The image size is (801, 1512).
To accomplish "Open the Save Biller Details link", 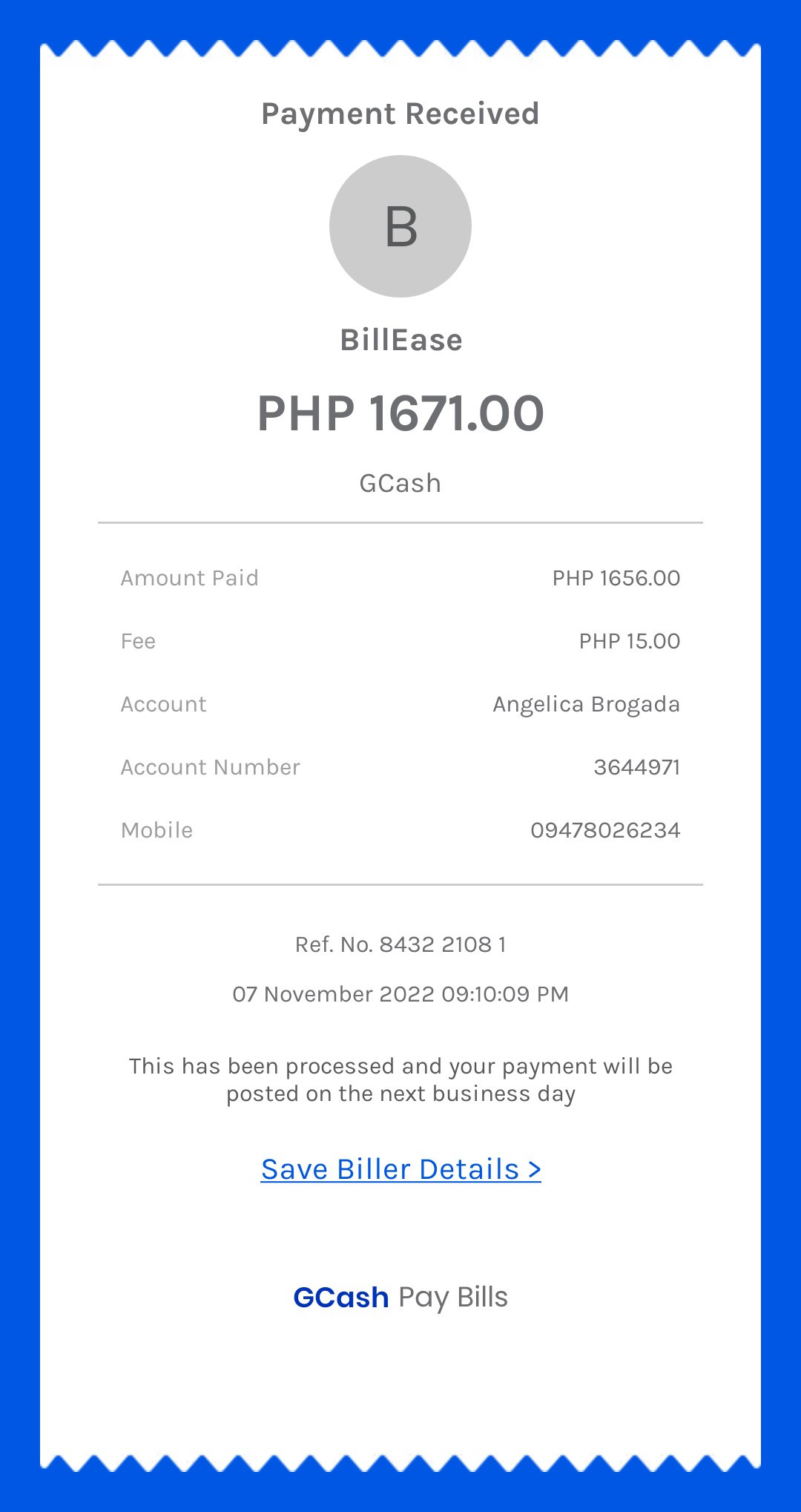I will [x=400, y=1169].
